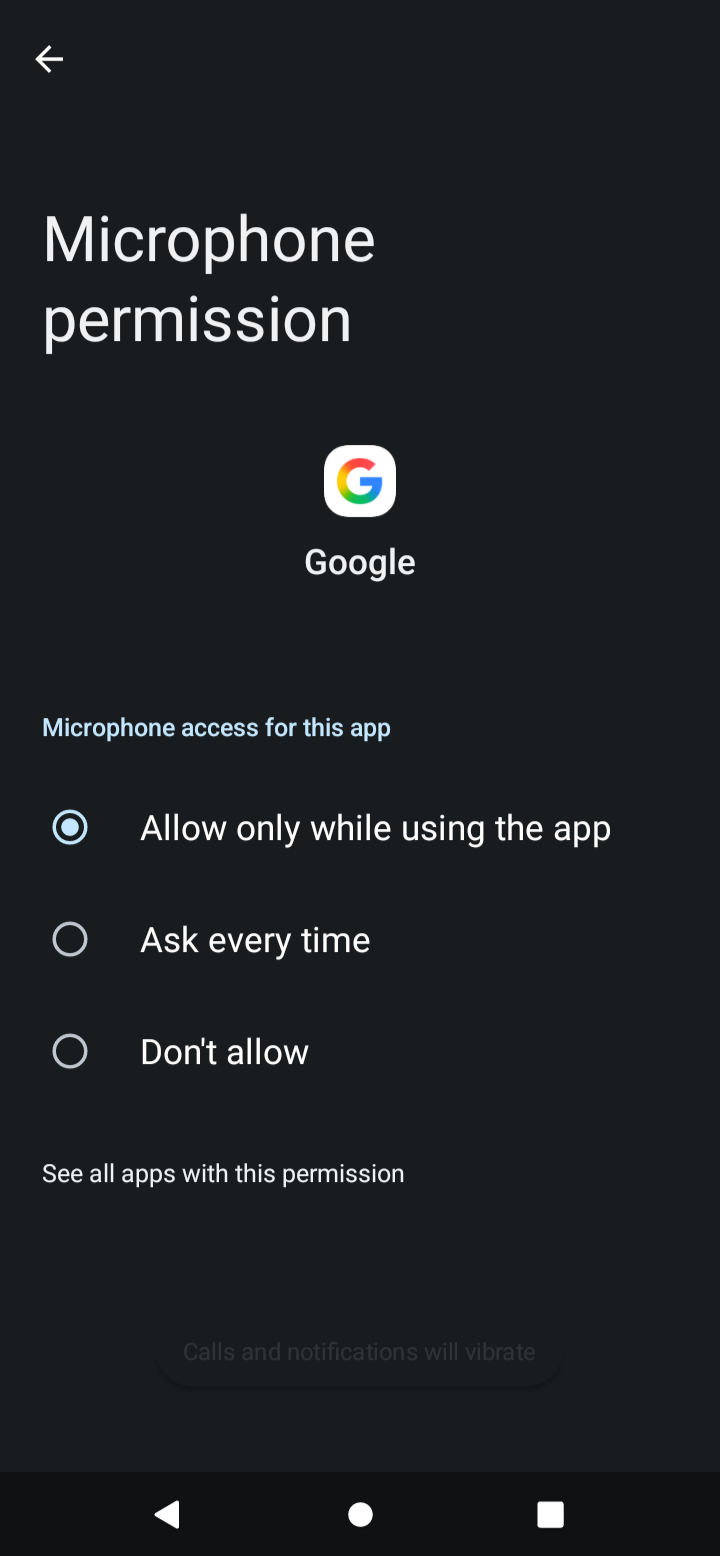Go back using the top arrow
The width and height of the screenshot is (720, 1556).
coord(49,60)
